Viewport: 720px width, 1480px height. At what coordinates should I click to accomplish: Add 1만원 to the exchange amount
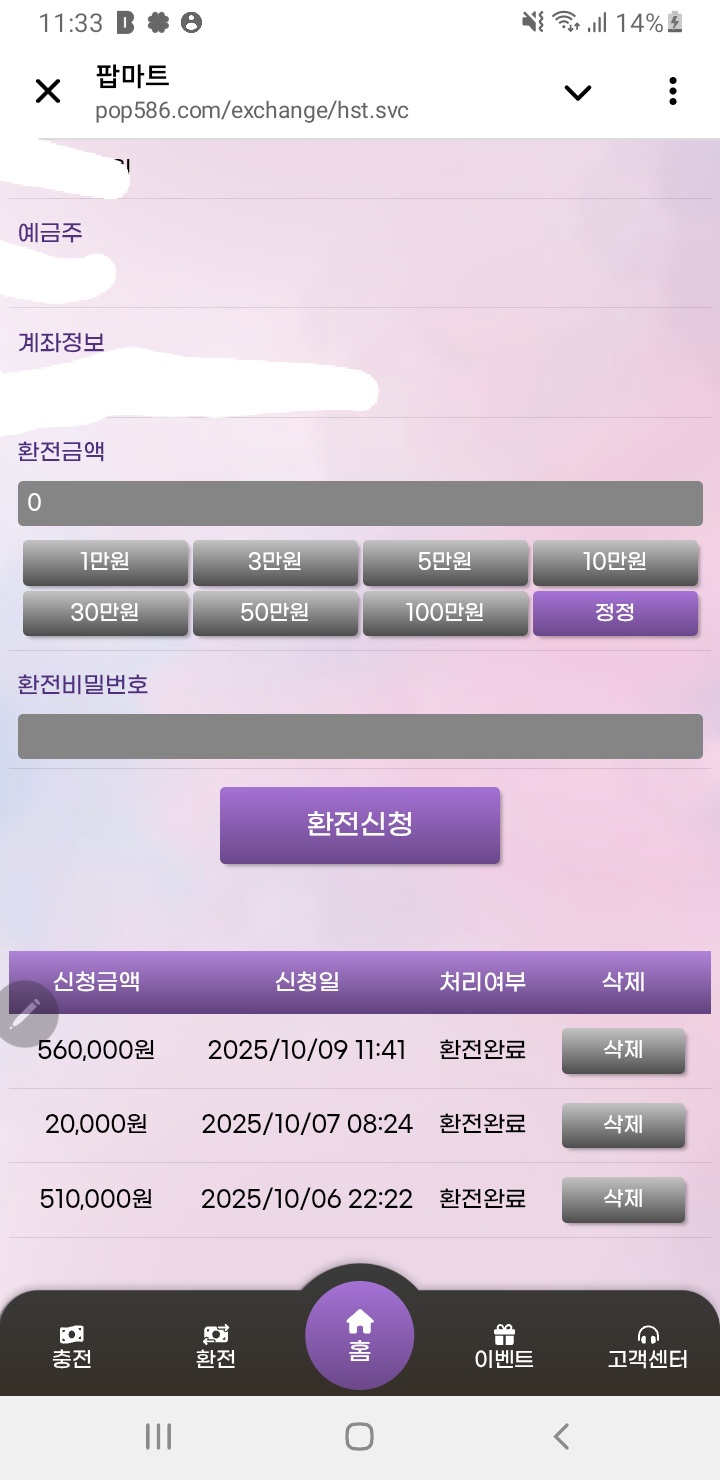point(105,562)
